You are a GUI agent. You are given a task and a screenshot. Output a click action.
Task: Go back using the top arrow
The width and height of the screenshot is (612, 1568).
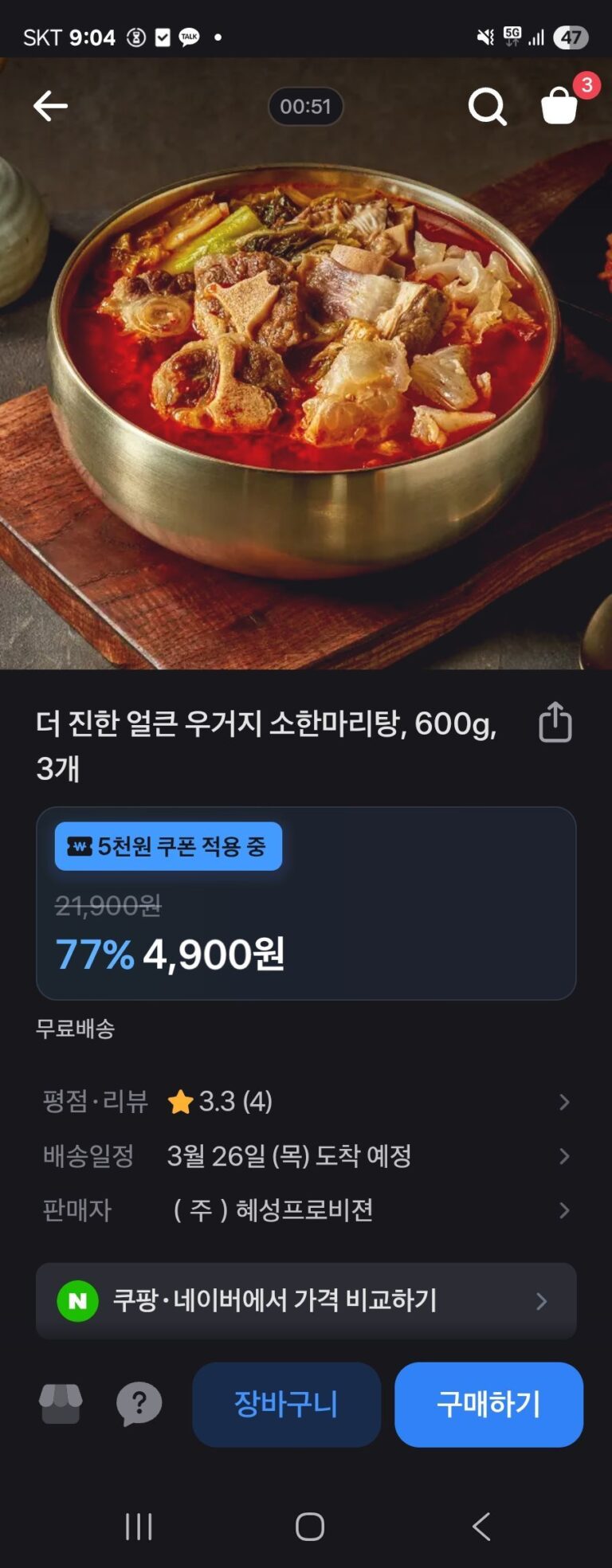(x=50, y=106)
